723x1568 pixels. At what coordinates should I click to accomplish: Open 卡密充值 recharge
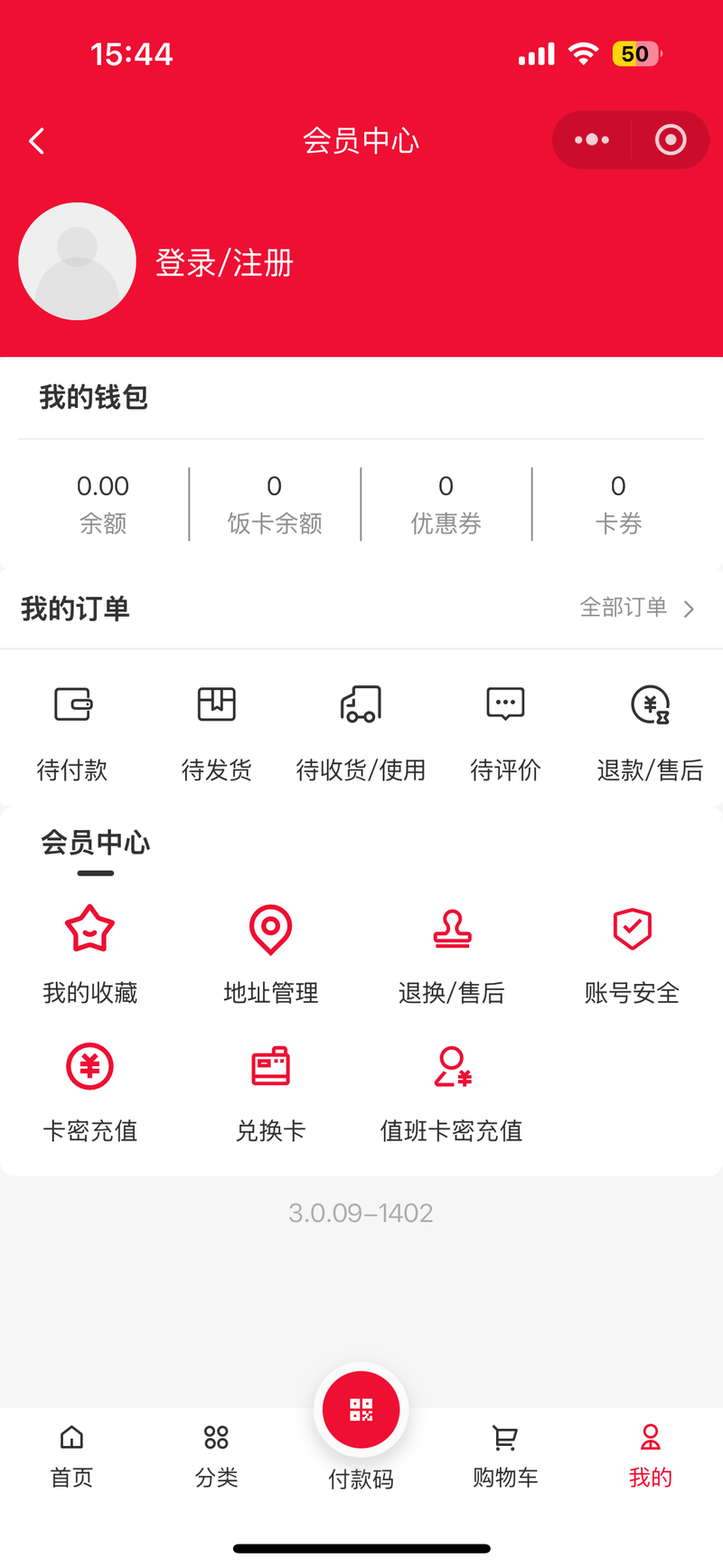[90, 1092]
